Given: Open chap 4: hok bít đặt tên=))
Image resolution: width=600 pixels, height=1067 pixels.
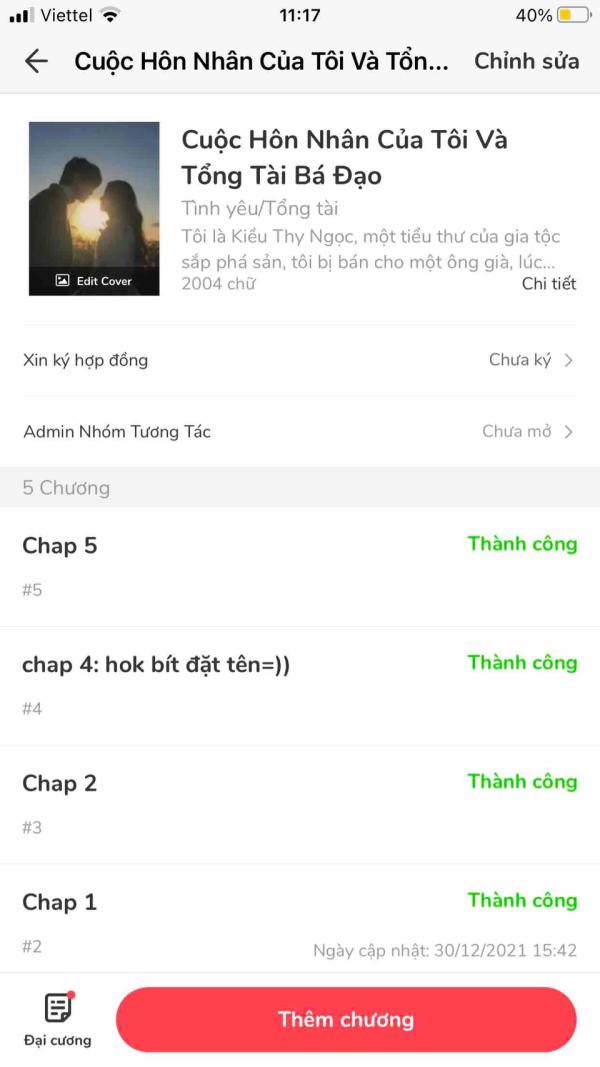Looking at the screenshot, I should click(x=300, y=686).
